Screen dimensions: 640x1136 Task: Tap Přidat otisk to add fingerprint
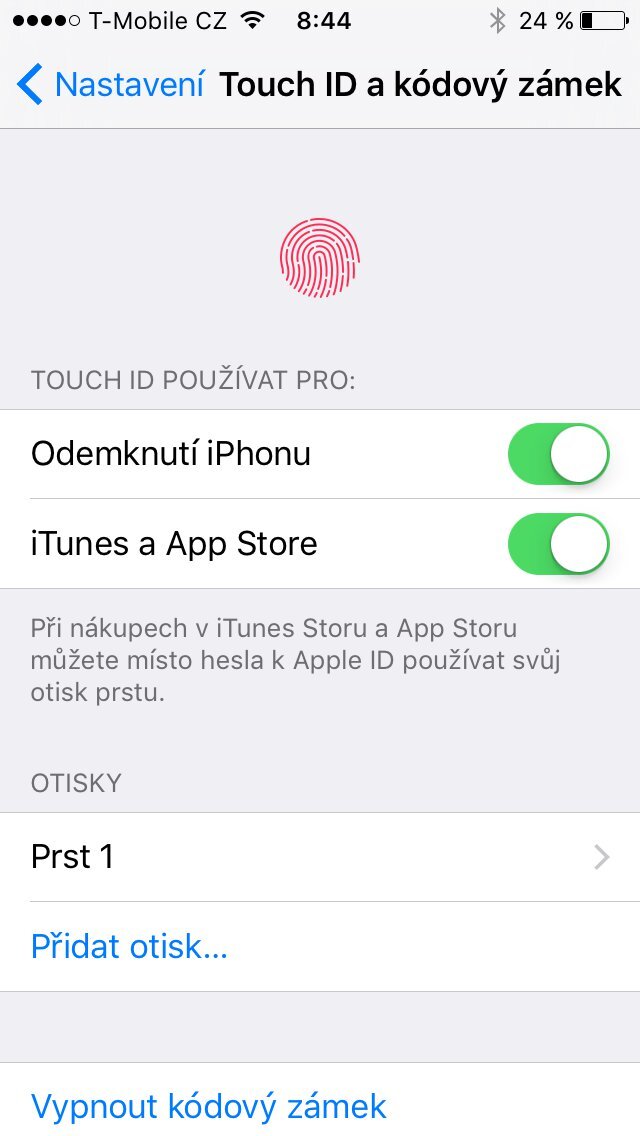coord(130,946)
